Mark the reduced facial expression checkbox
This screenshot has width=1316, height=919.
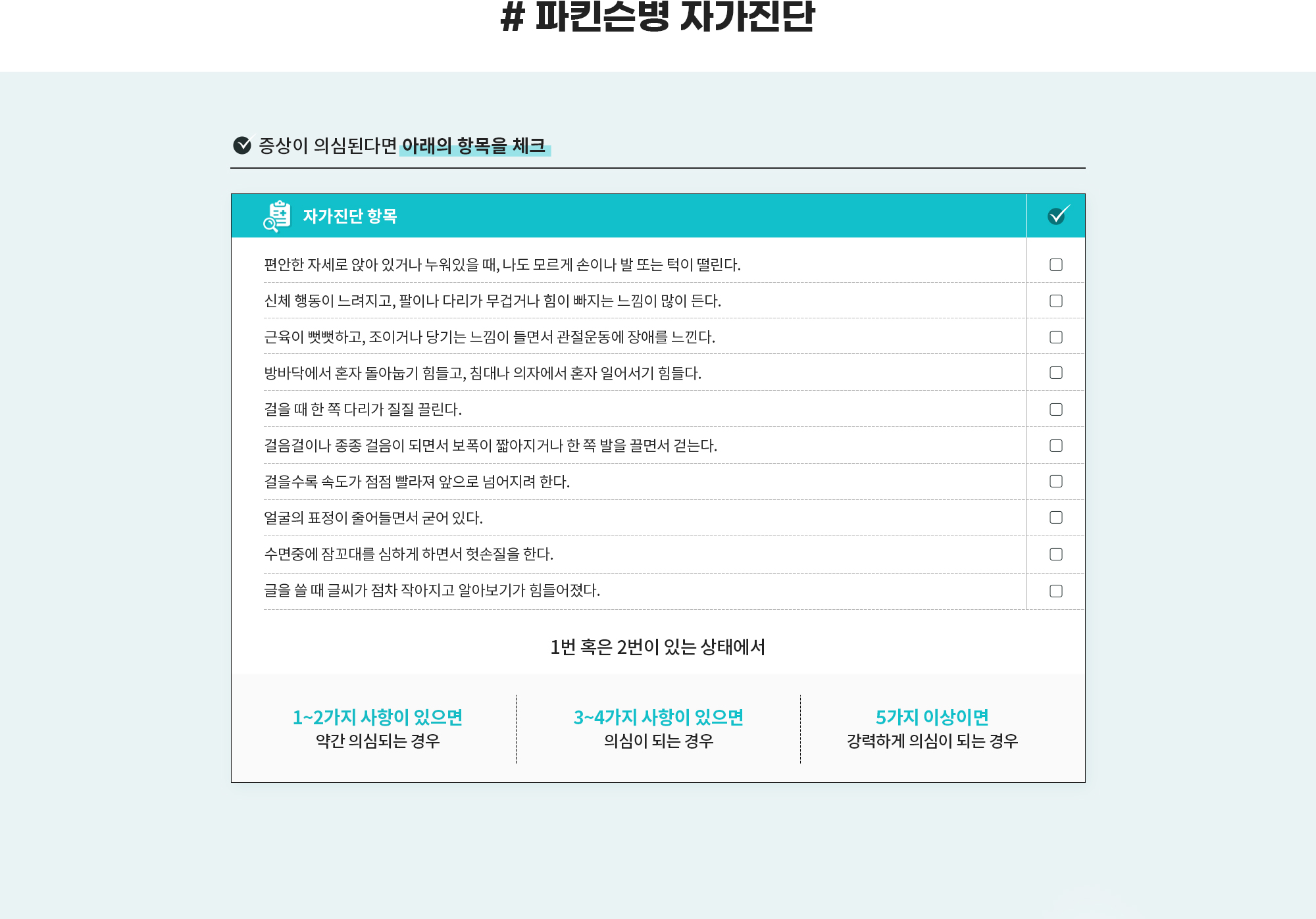click(x=1056, y=517)
